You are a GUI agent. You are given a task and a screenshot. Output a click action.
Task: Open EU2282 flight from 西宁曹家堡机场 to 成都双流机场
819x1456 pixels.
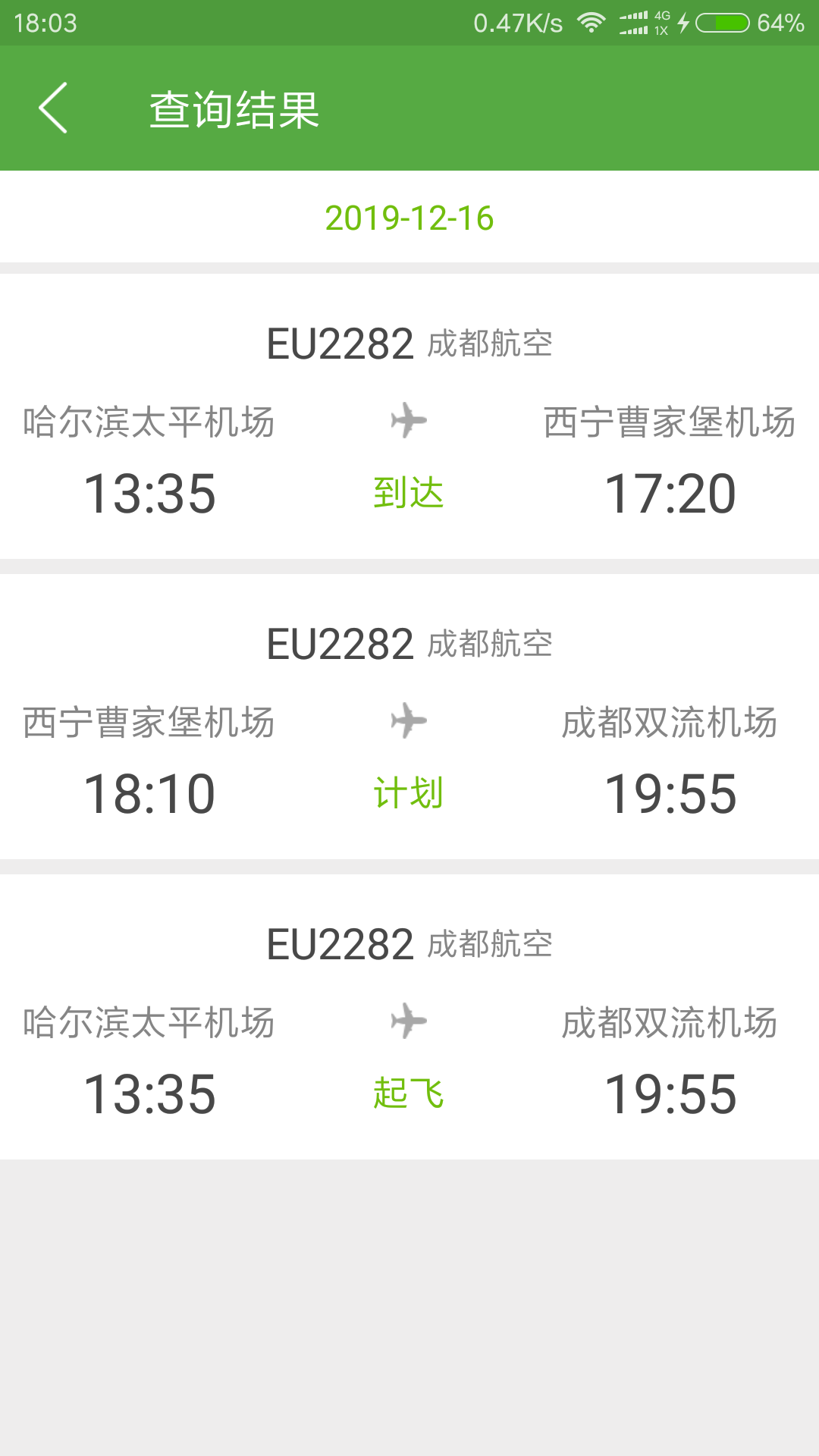(409, 717)
